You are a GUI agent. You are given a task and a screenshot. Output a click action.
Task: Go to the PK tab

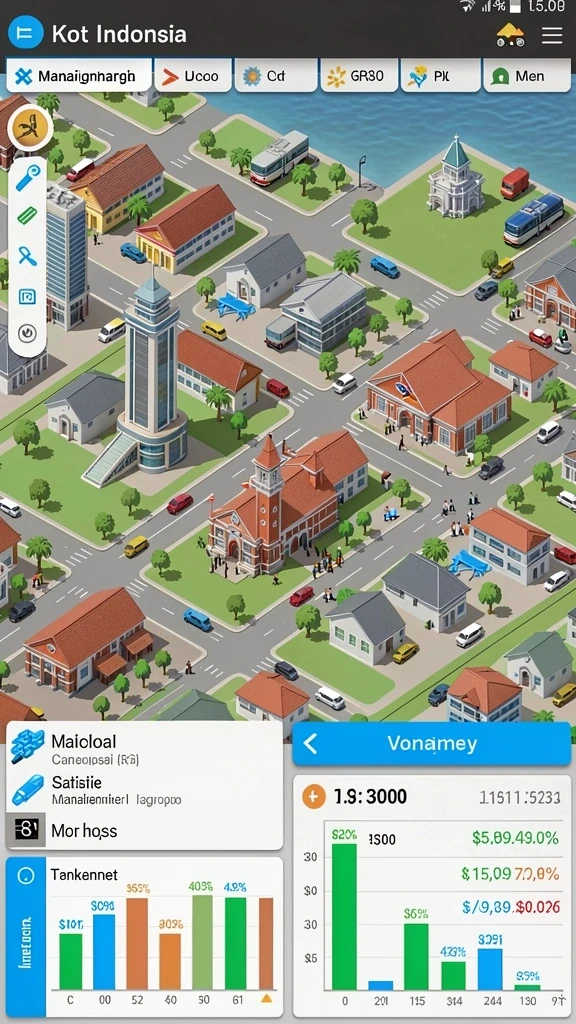[440, 76]
